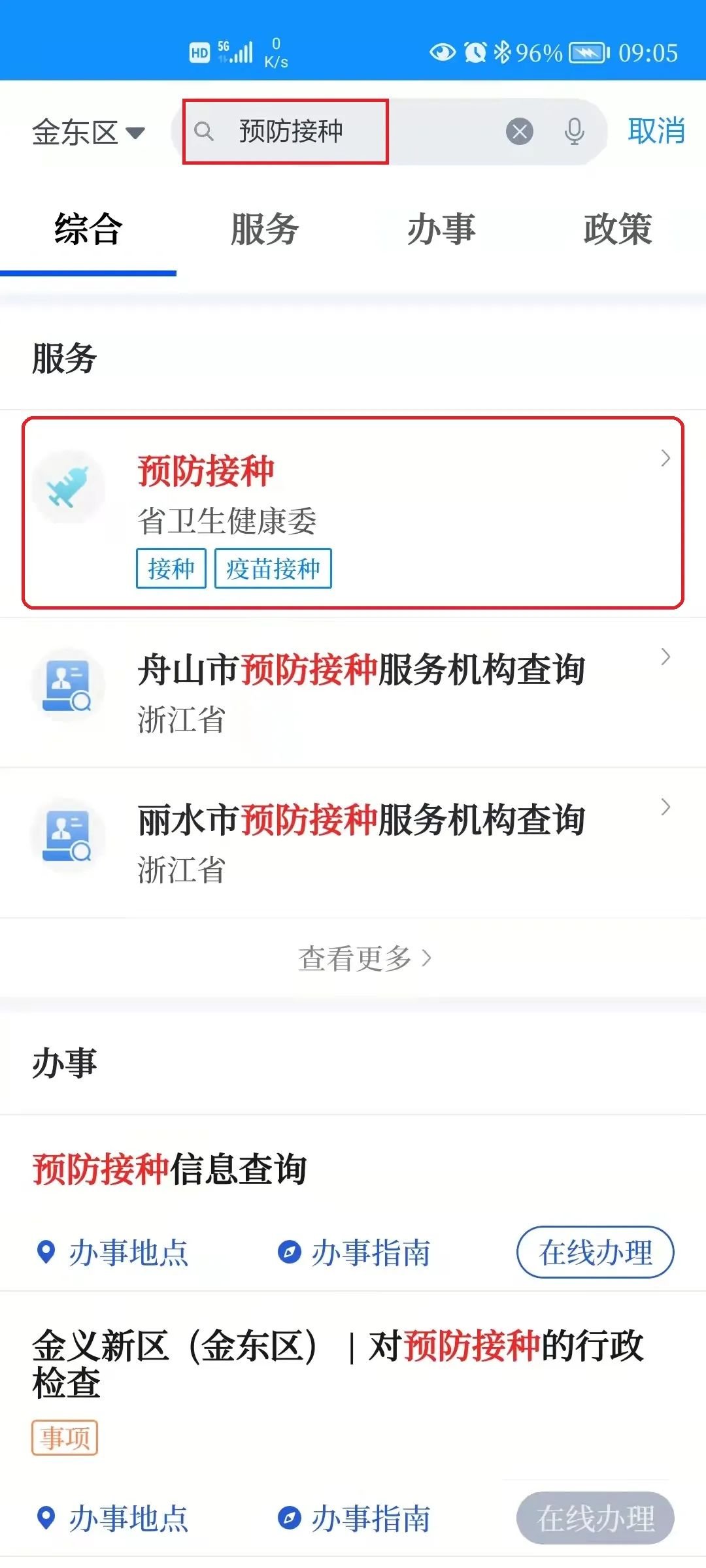Switch to the 办事 tab
Screen dimensions: 706x1568
[441, 229]
